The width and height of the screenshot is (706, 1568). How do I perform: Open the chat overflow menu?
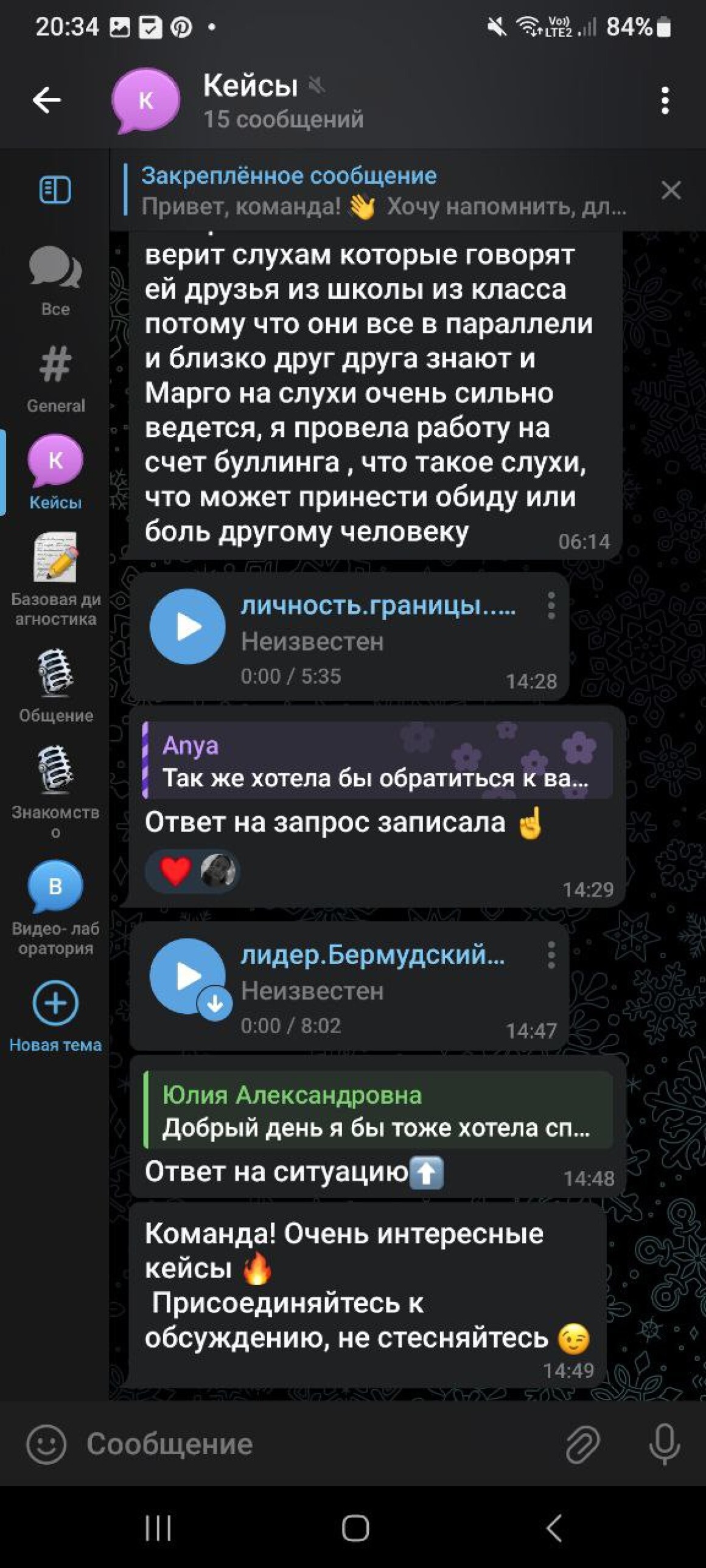(x=665, y=100)
